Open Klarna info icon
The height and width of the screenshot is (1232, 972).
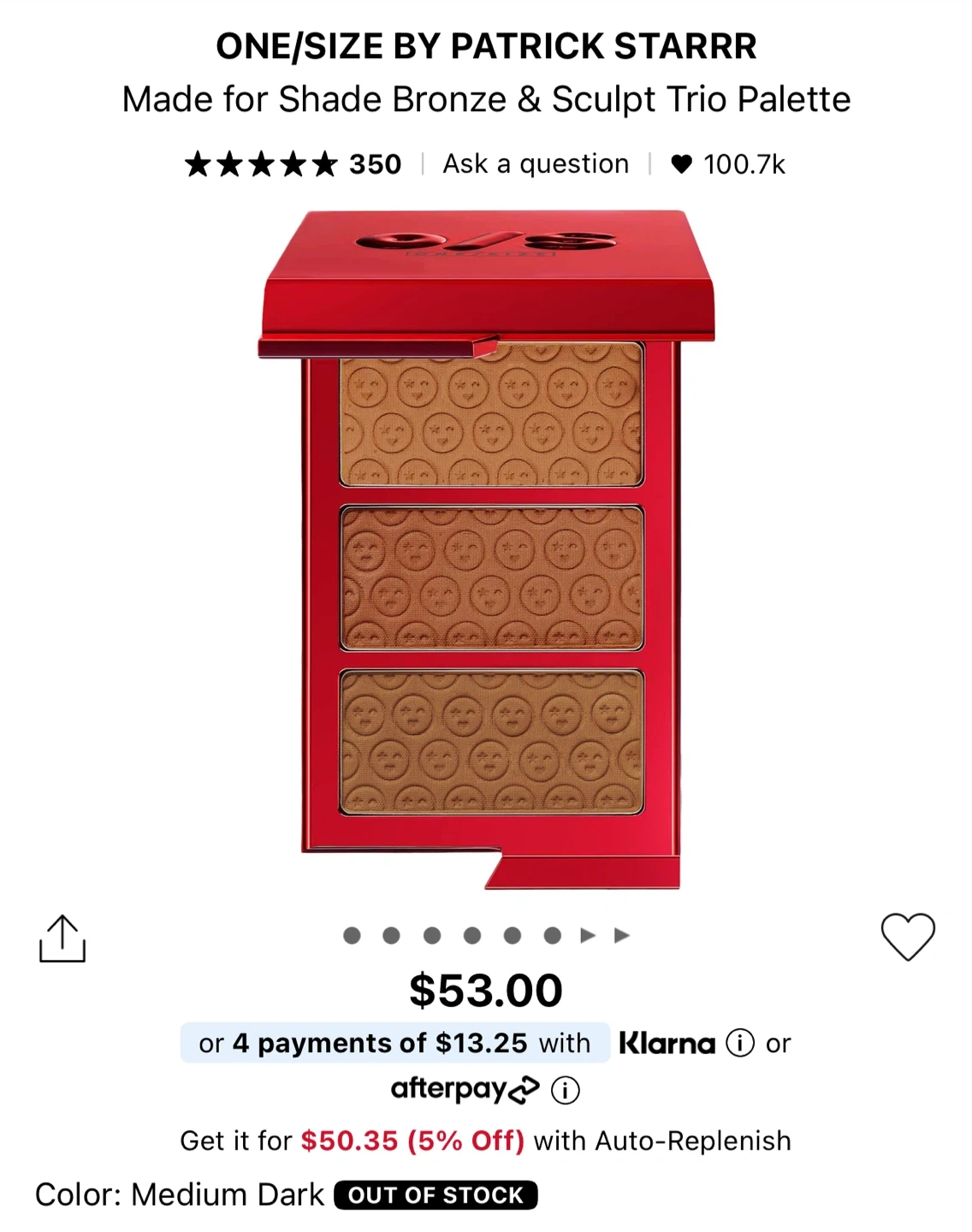click(739, 1043)
